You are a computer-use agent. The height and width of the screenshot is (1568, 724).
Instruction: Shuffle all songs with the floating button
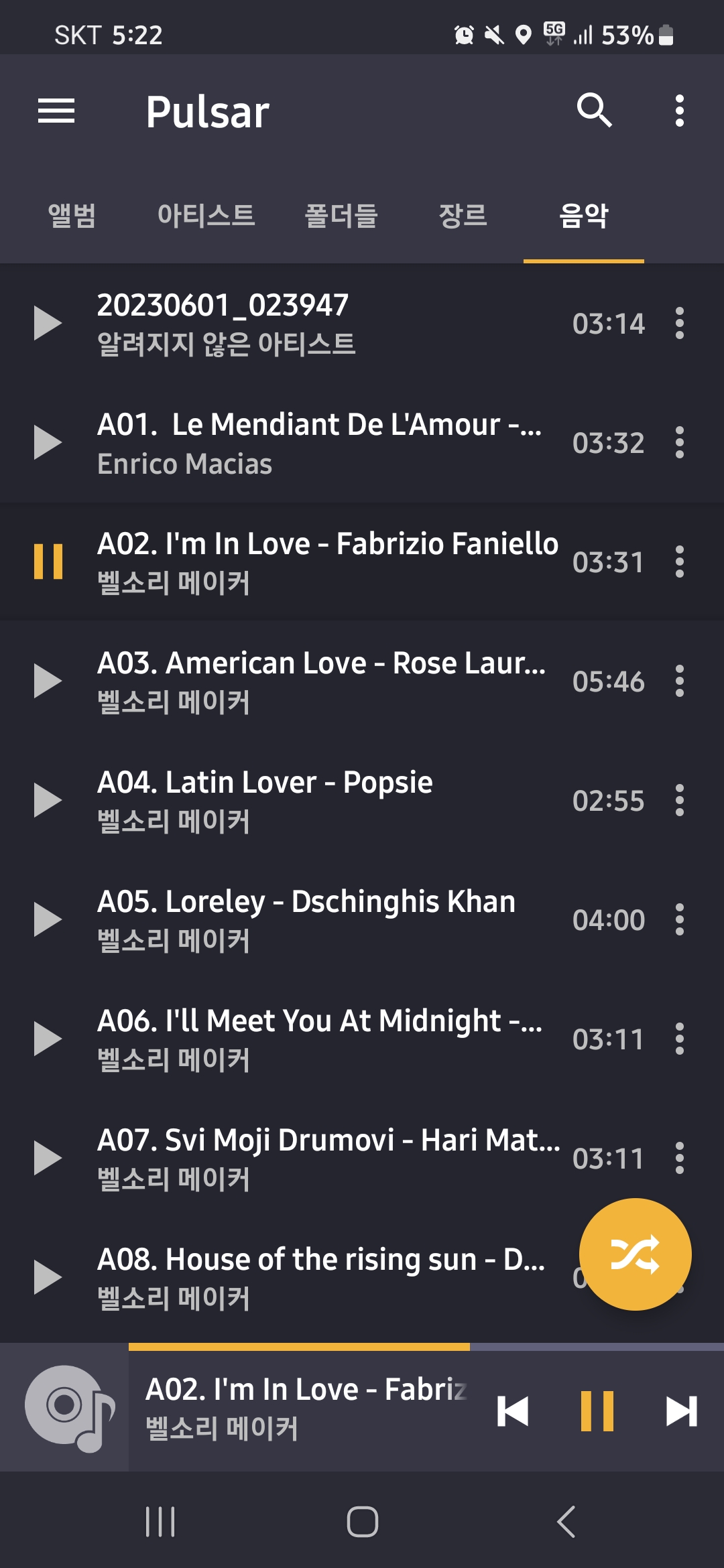(635, 1254)
